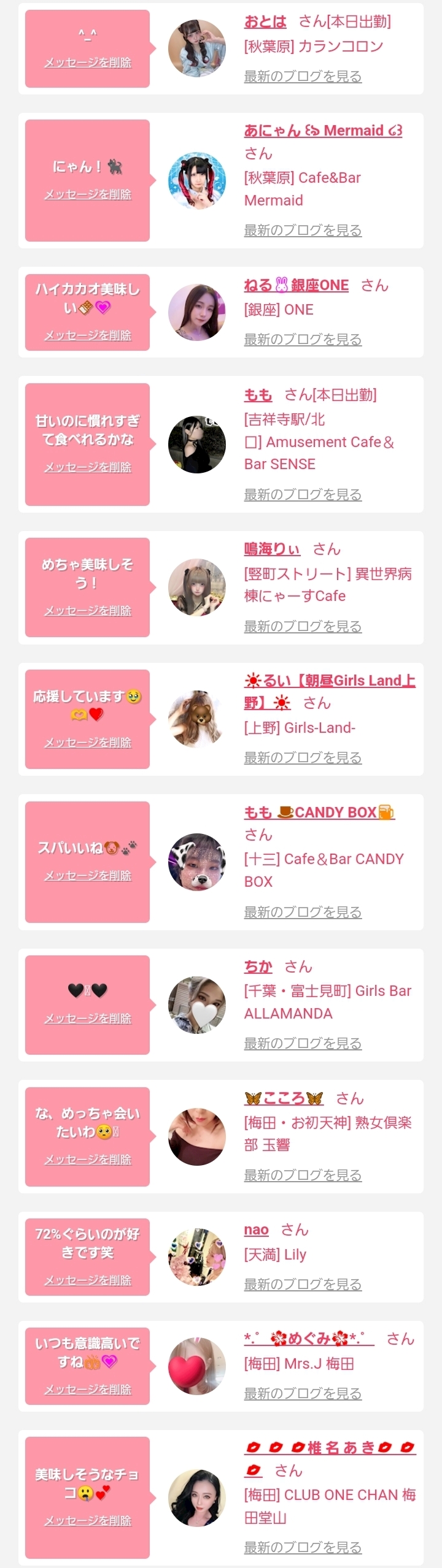Delete the 応援しています message

pos(88,743)
